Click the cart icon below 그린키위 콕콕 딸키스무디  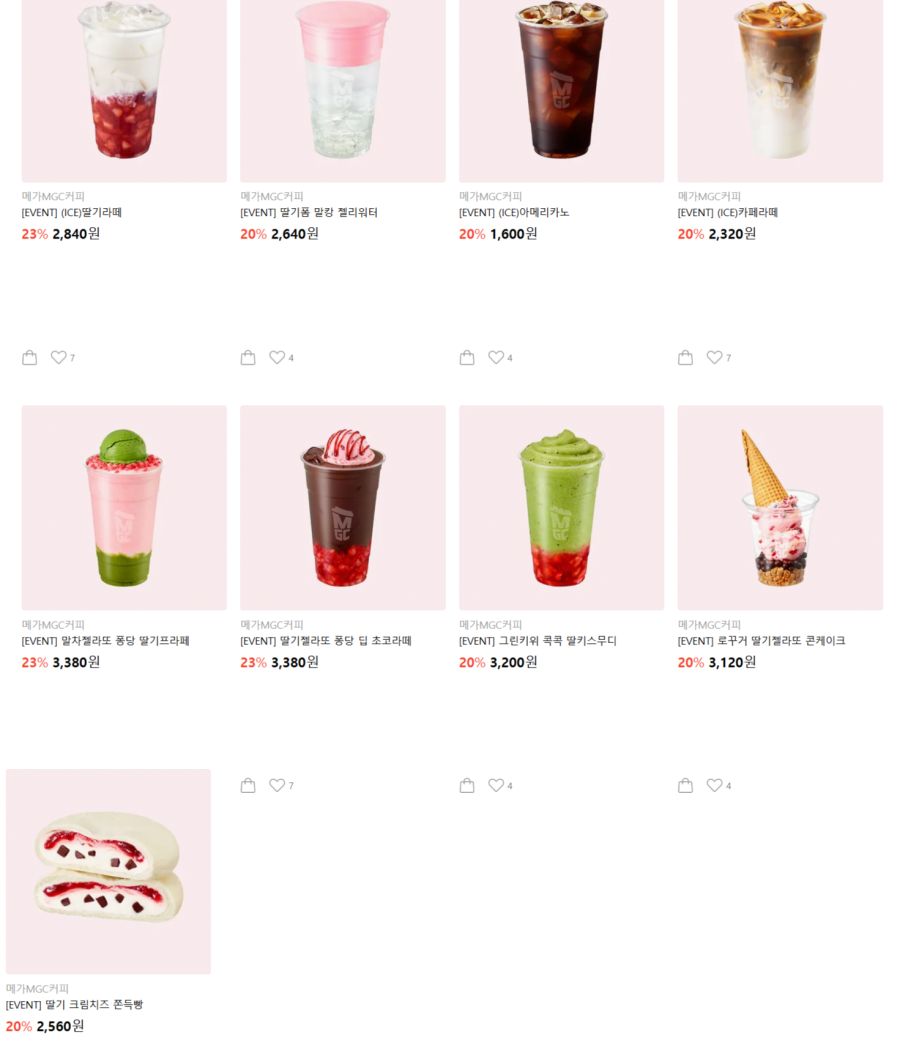tap(467, 785)
